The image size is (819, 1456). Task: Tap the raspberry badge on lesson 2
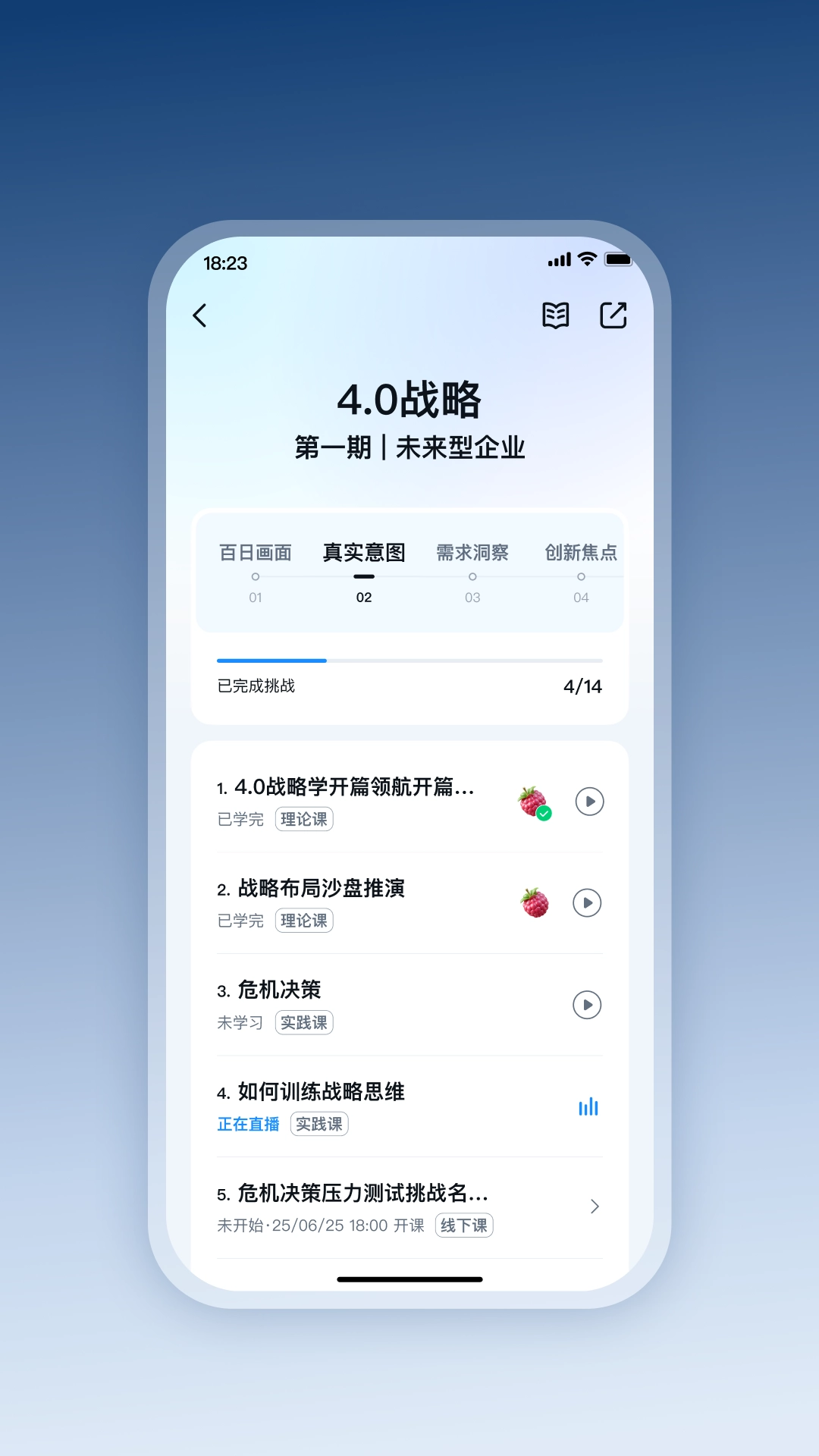533,902
